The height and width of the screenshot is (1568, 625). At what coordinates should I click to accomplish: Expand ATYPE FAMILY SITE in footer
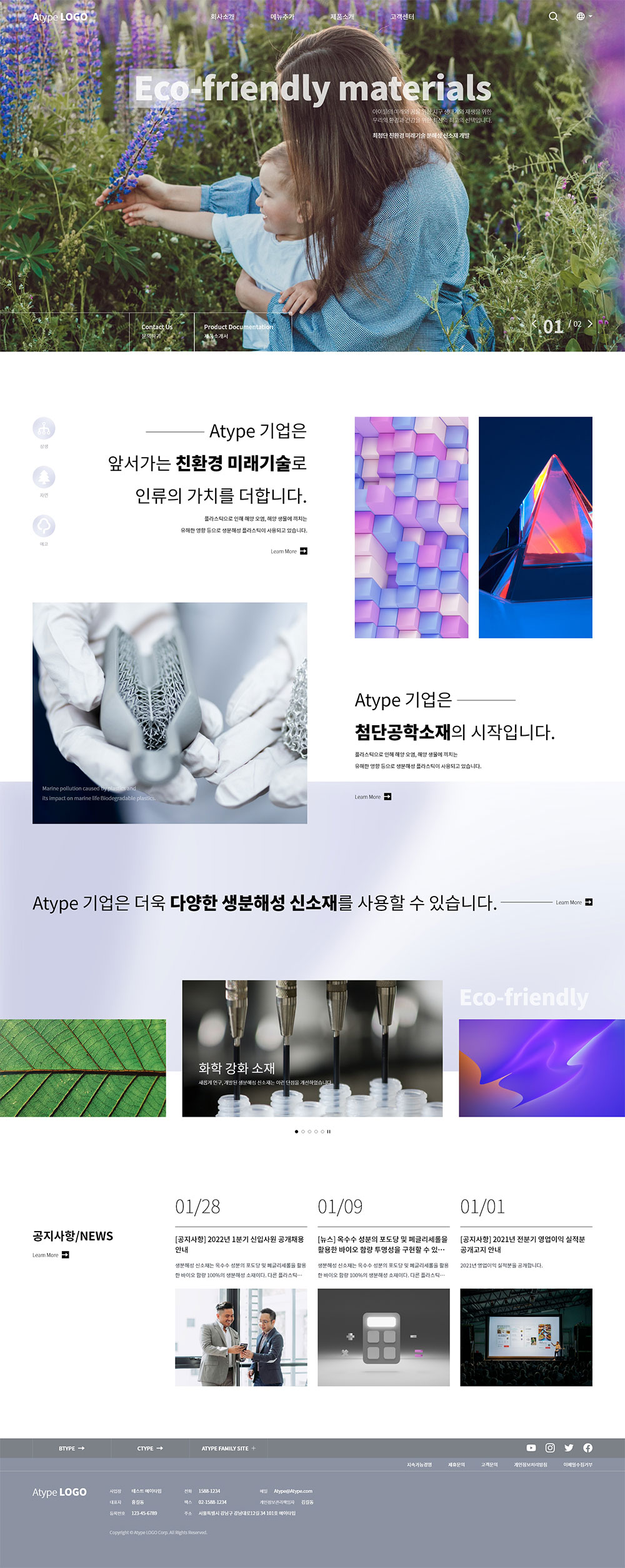pos(228,1449)
